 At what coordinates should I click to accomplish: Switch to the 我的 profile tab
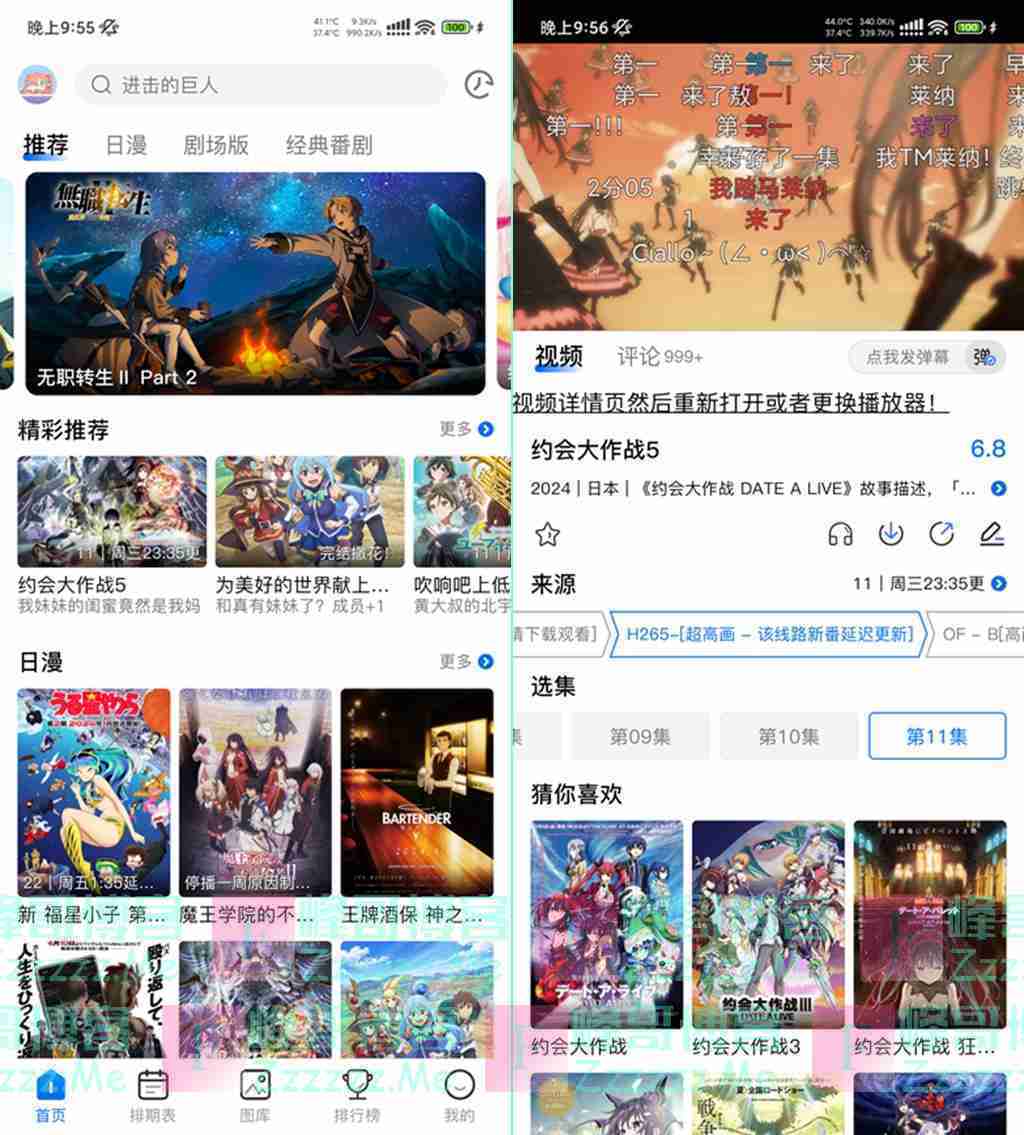pos(459,1096)
